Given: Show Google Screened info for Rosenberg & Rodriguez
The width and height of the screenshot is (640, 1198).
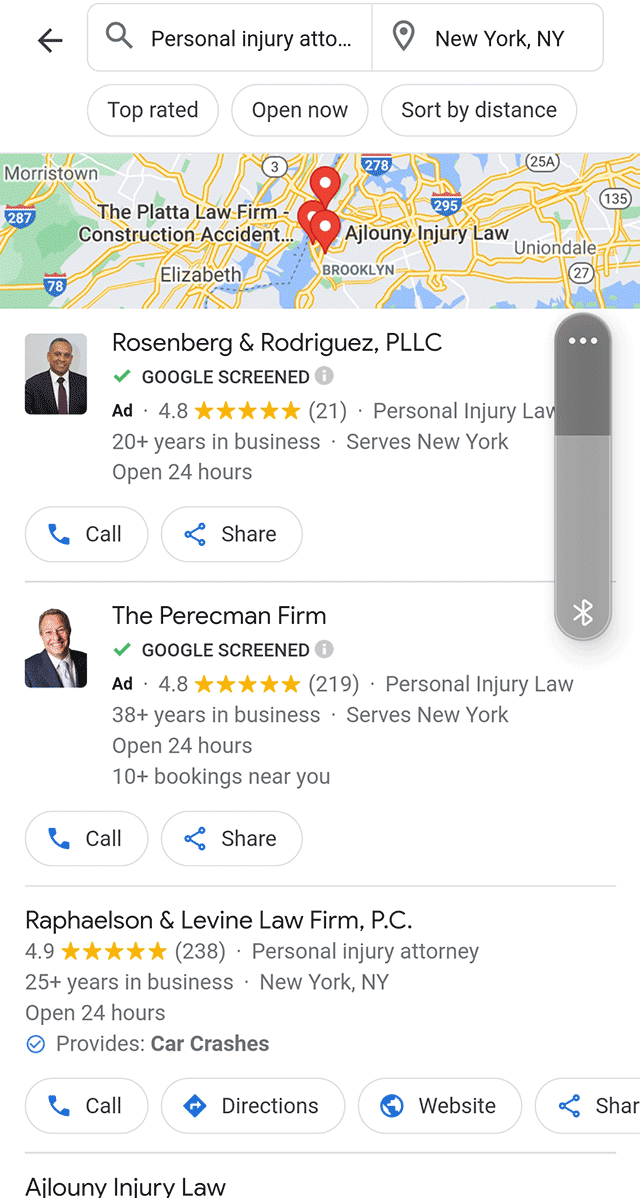Looking at the screenshot, I should pyautogui.click(x=325, y=376).
